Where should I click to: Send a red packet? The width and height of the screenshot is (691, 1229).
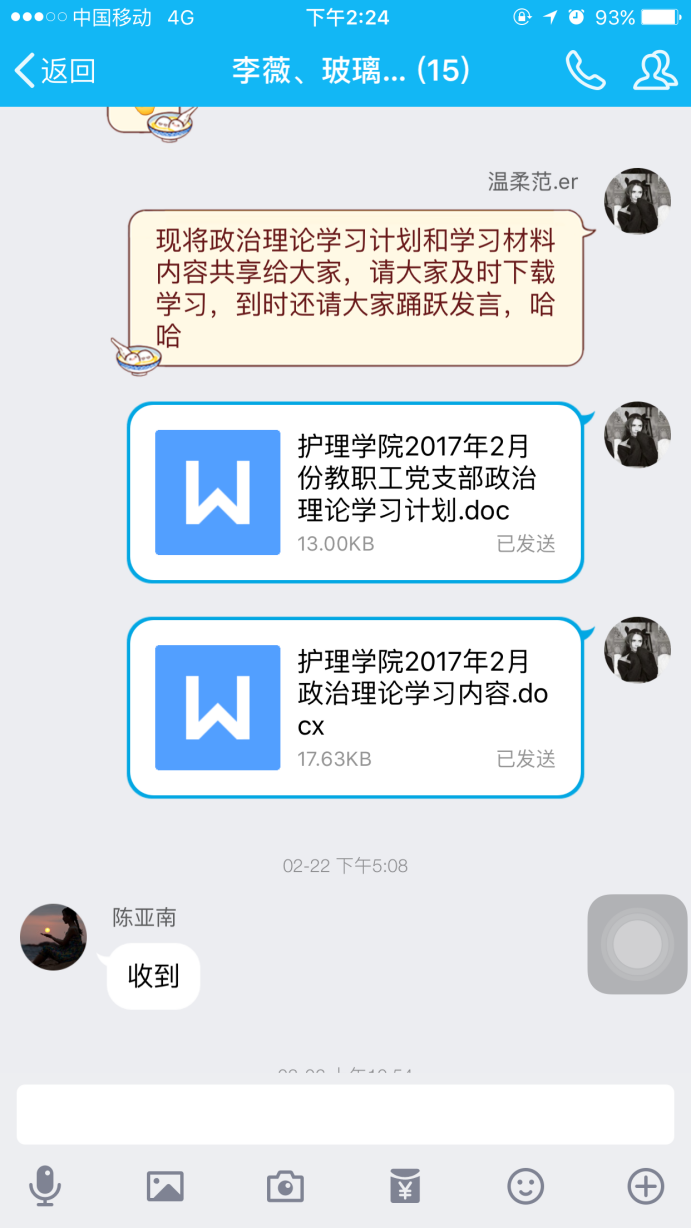pyautogui.click(x=405, y=1187)
